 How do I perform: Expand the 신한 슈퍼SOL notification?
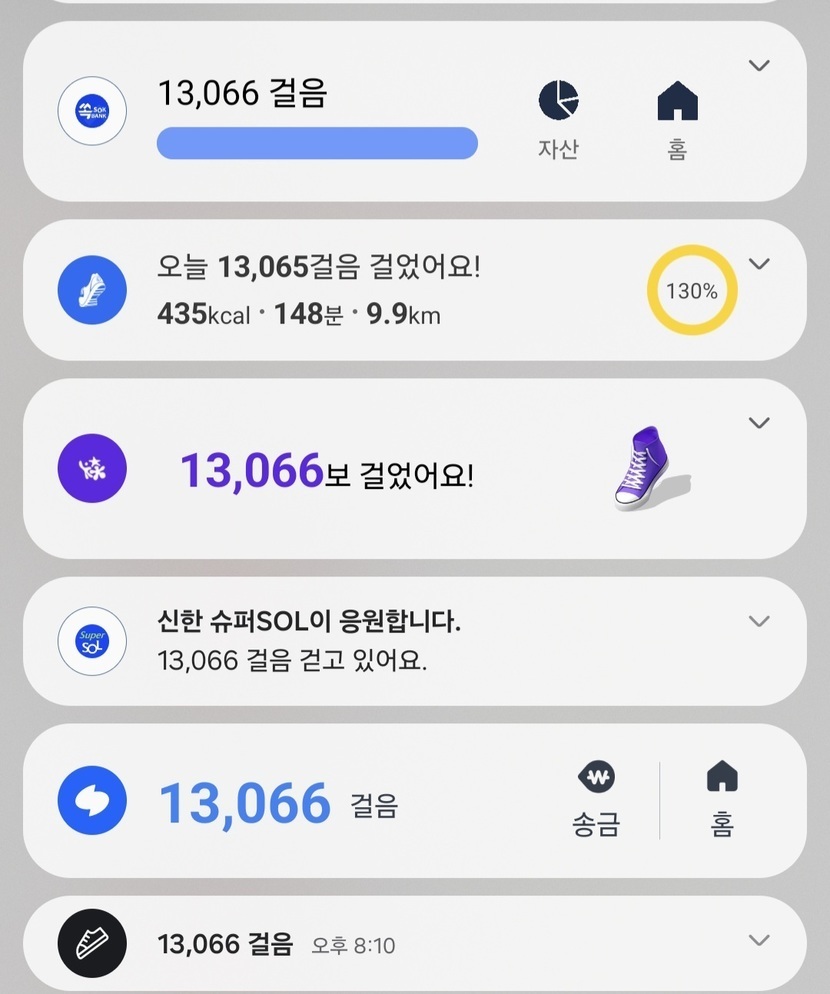[760, 621]
